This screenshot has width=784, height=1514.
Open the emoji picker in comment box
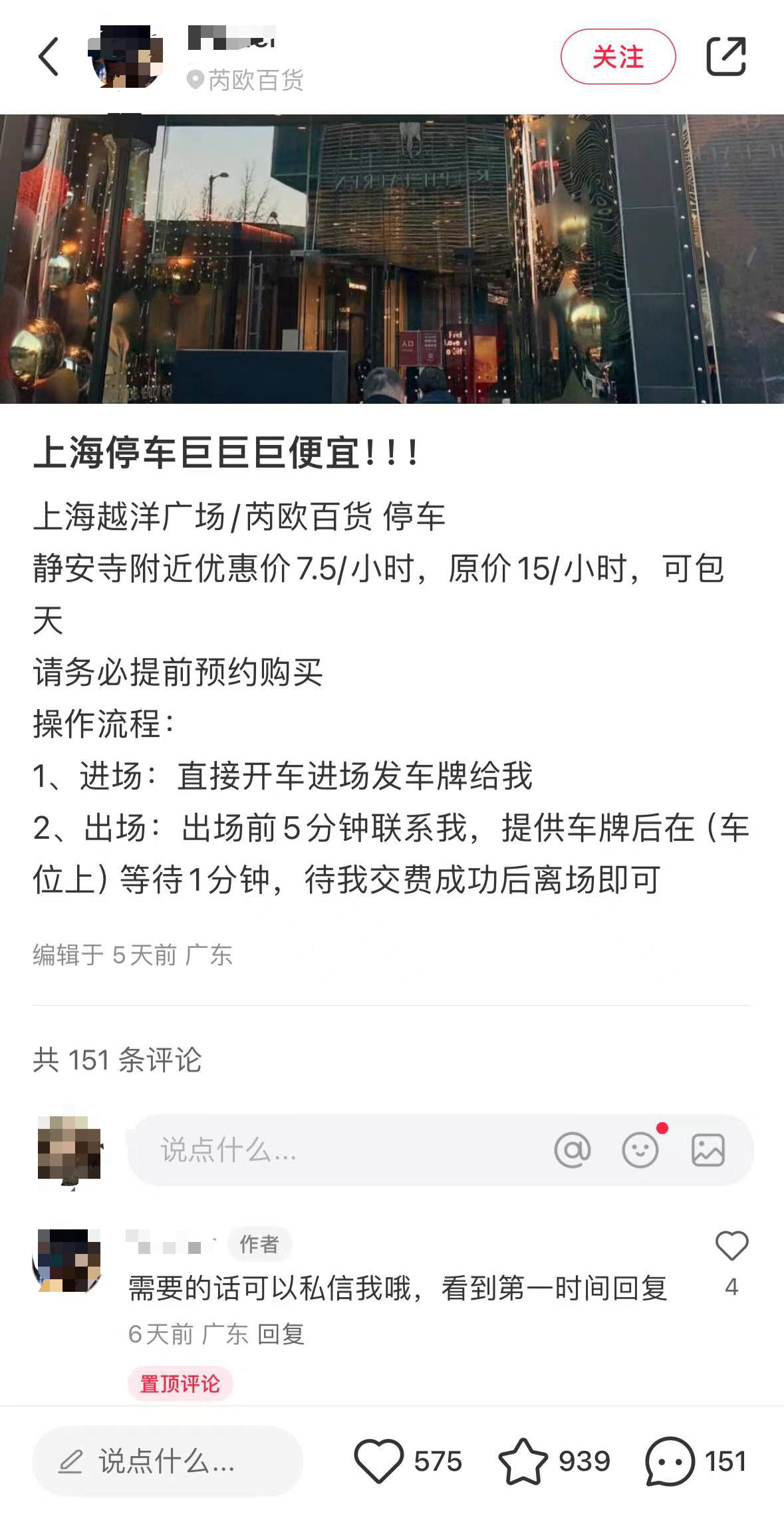640,1149
